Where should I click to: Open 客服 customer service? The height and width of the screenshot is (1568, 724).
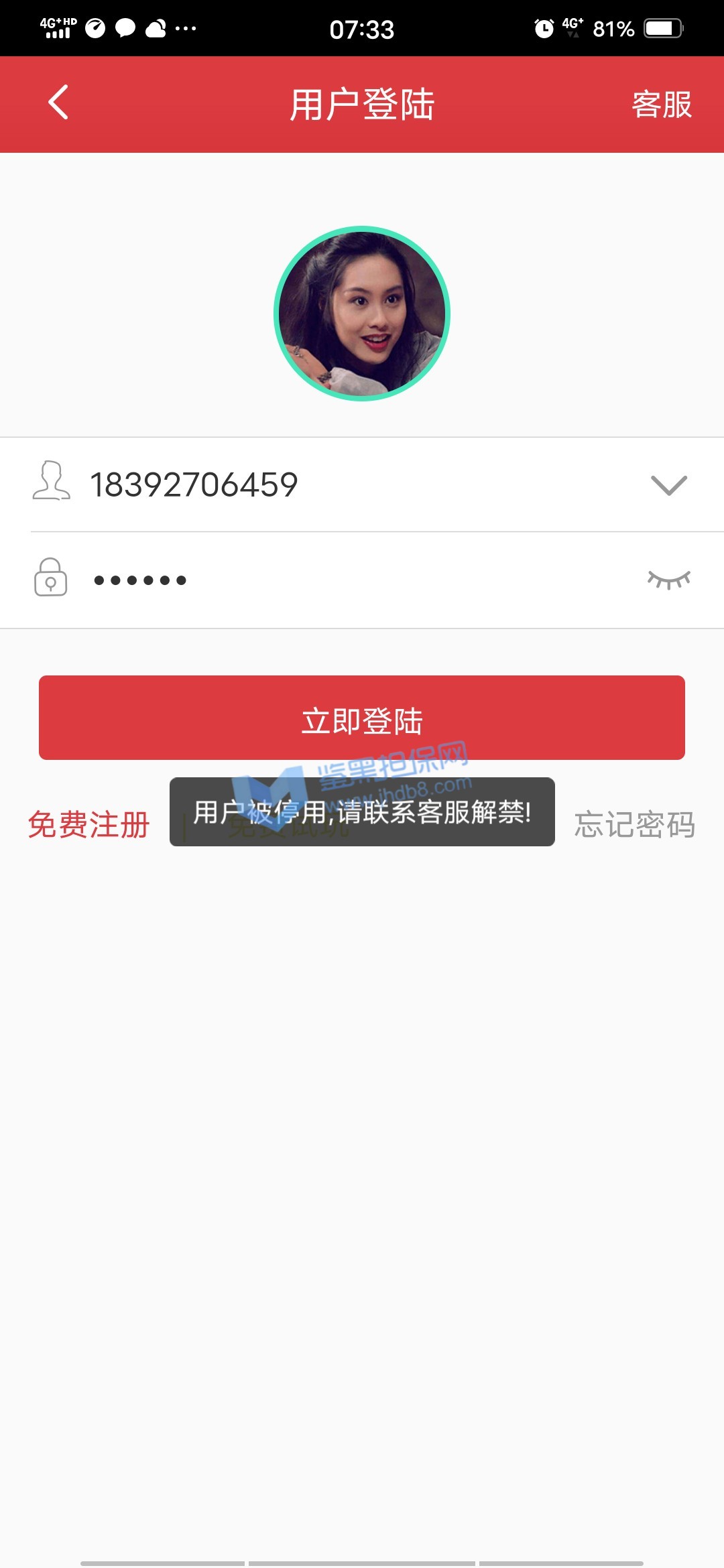(x=661, y=105)
